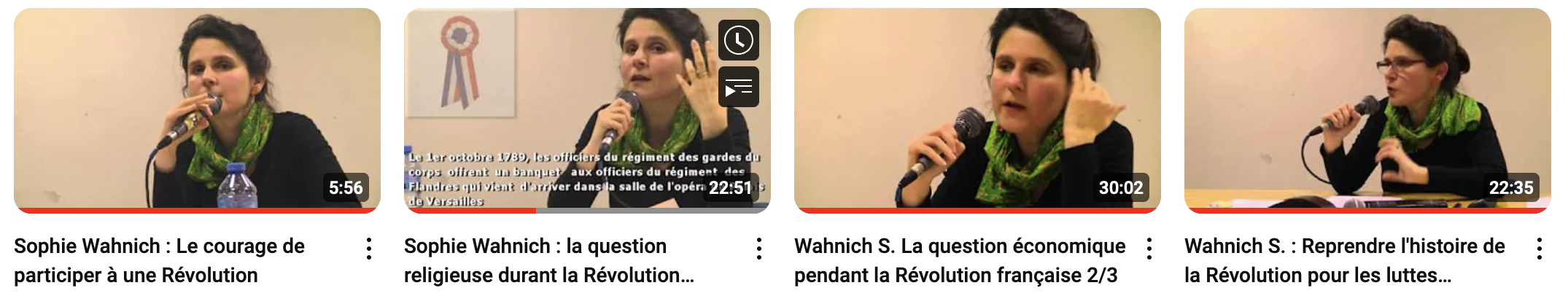1568x296 pixels.
Task: Open title link Sophie Wahnich : Le courage de participer
Action: click(159, 260)
